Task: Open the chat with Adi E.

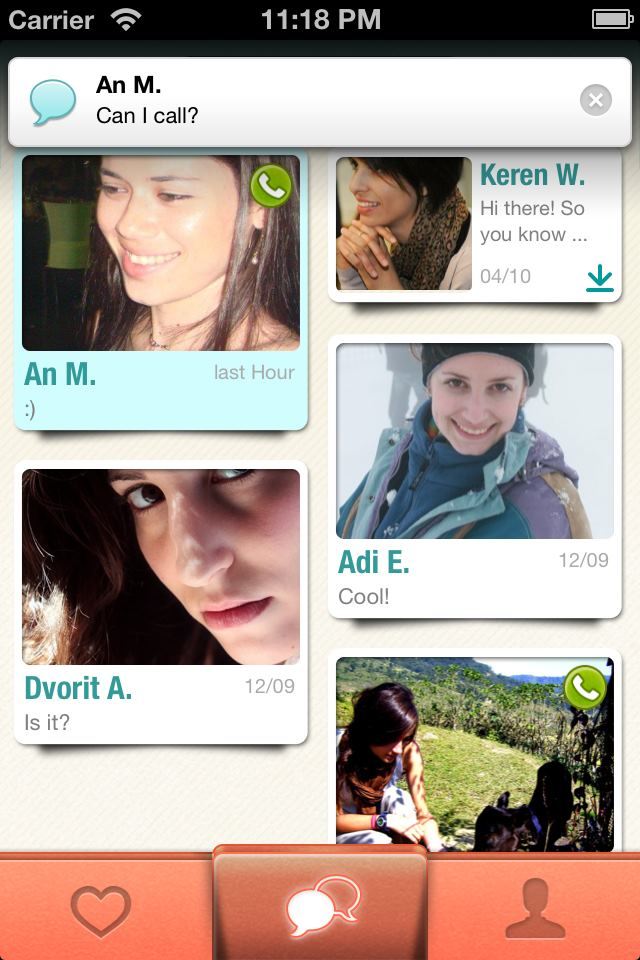Action: [474, 480]
